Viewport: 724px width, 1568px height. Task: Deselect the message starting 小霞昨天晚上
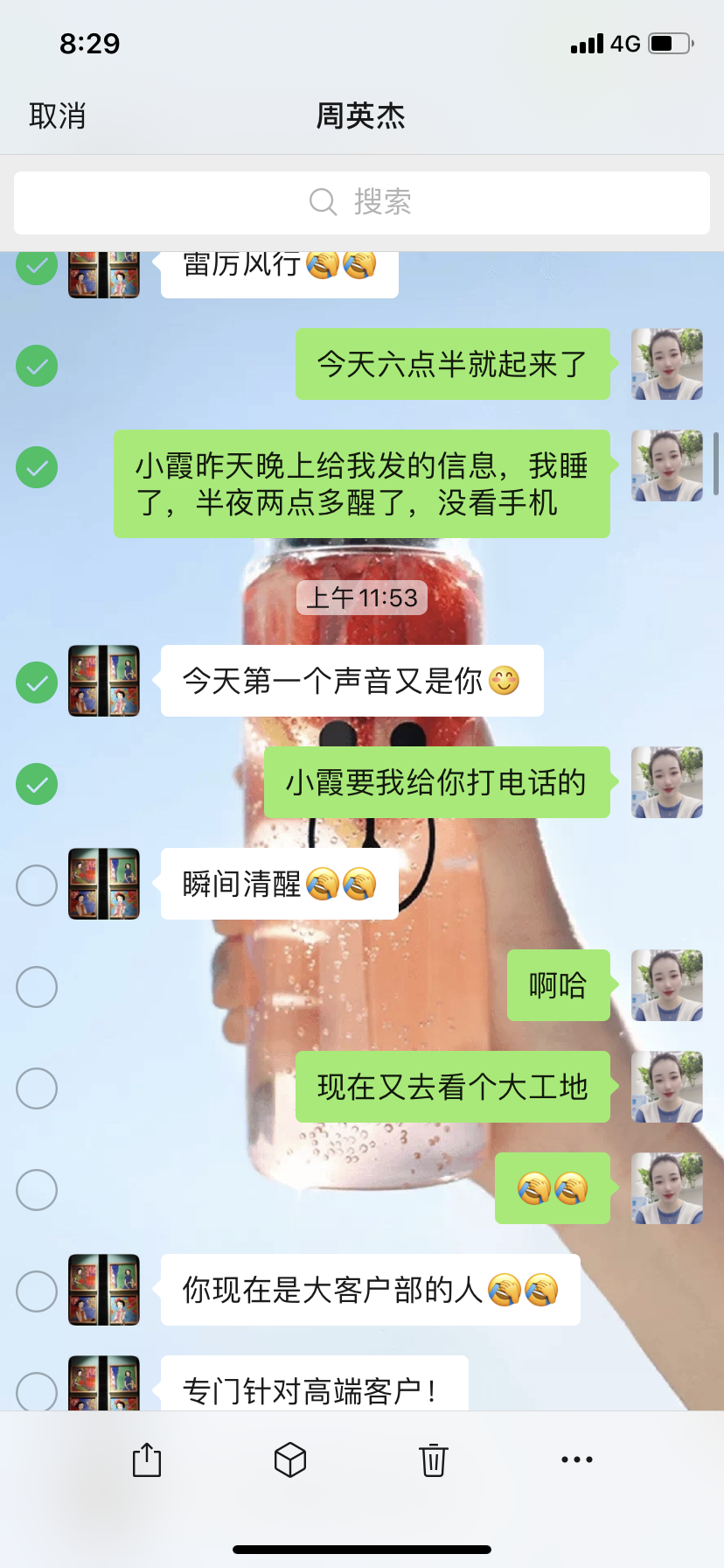[x=37, y=467]
